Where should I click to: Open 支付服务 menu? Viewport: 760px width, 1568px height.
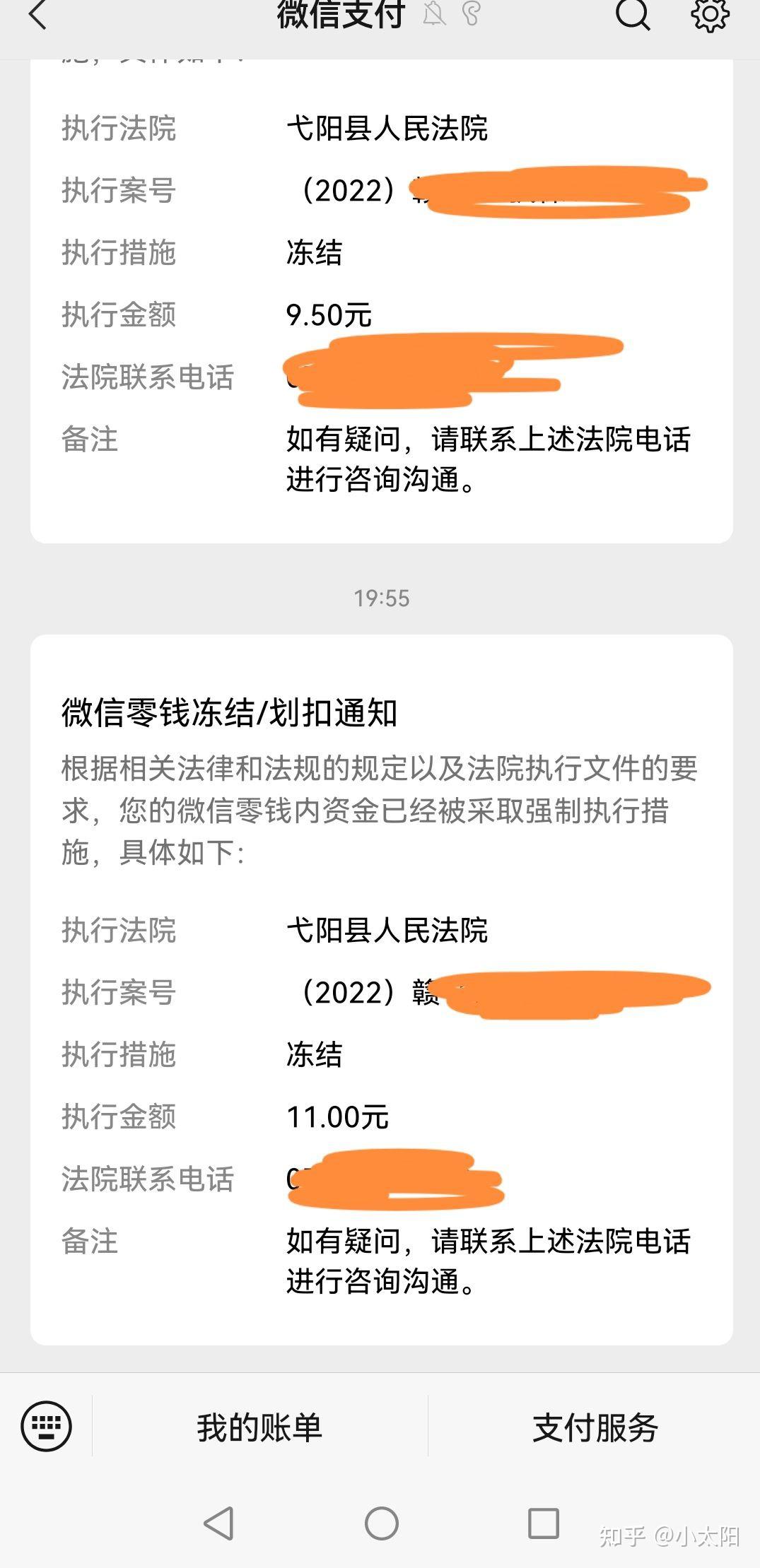595,1427
